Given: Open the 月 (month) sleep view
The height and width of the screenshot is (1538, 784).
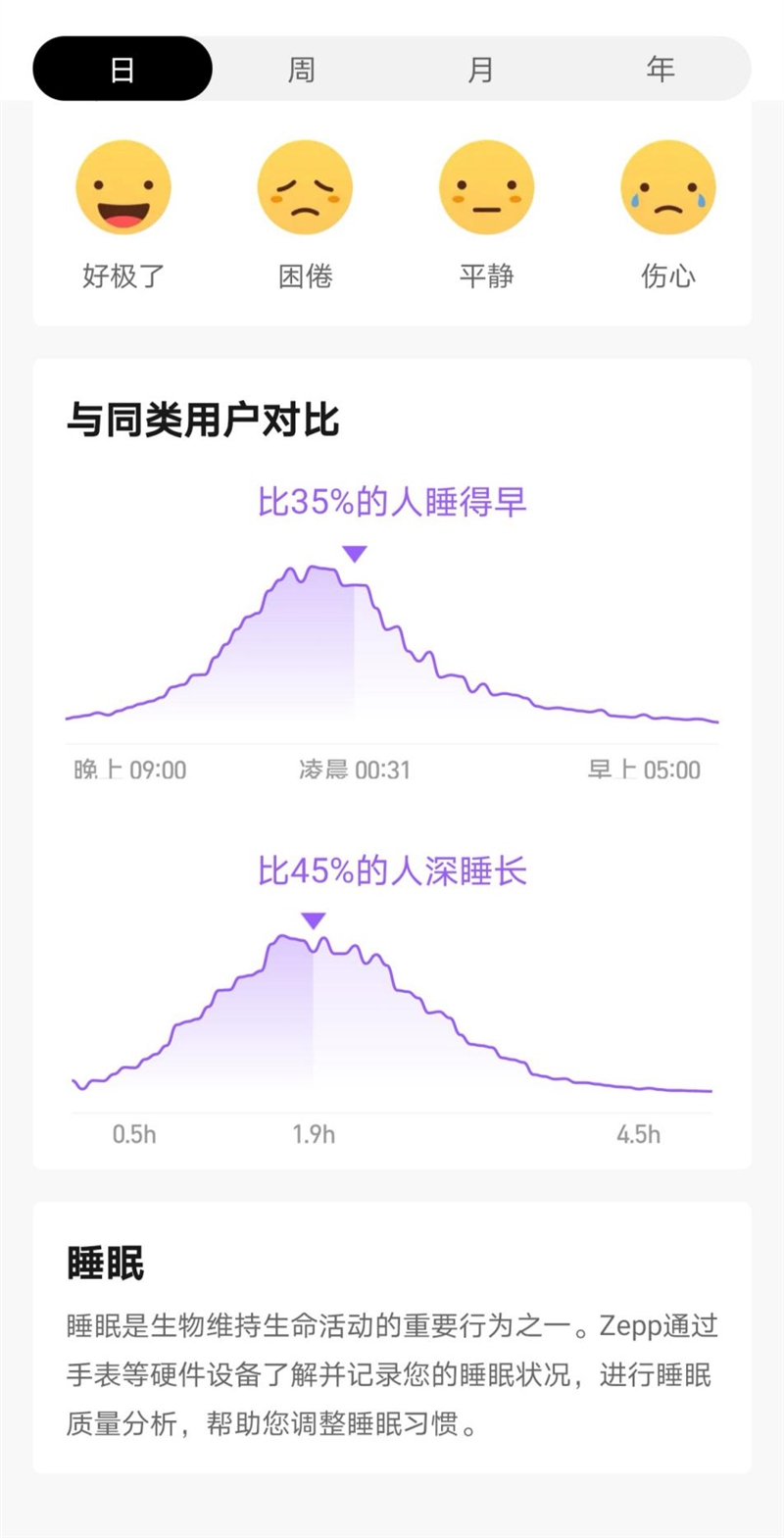Looking at the screenshot, I should (481, 70).
